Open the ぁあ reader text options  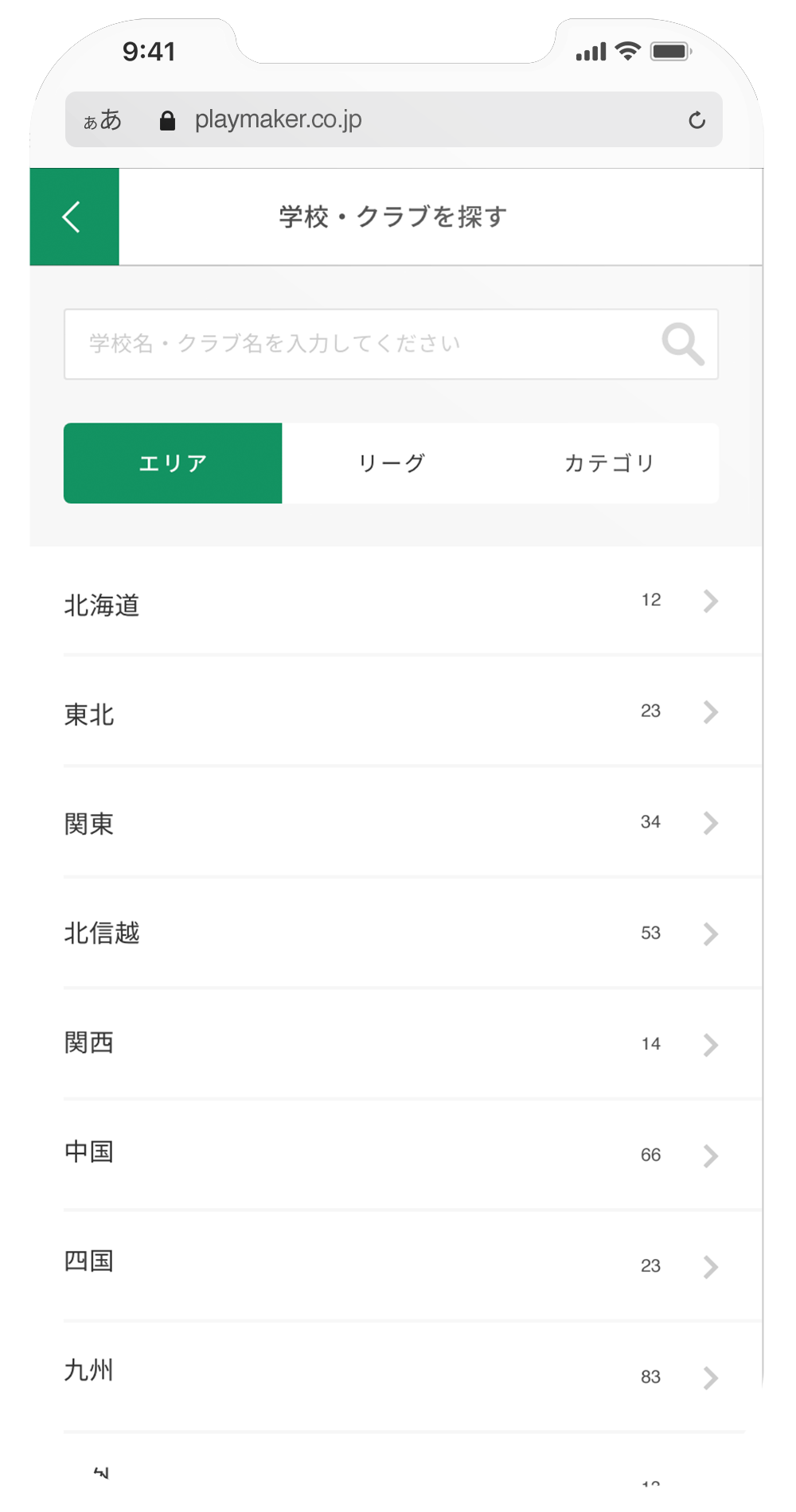pos(103,120)
